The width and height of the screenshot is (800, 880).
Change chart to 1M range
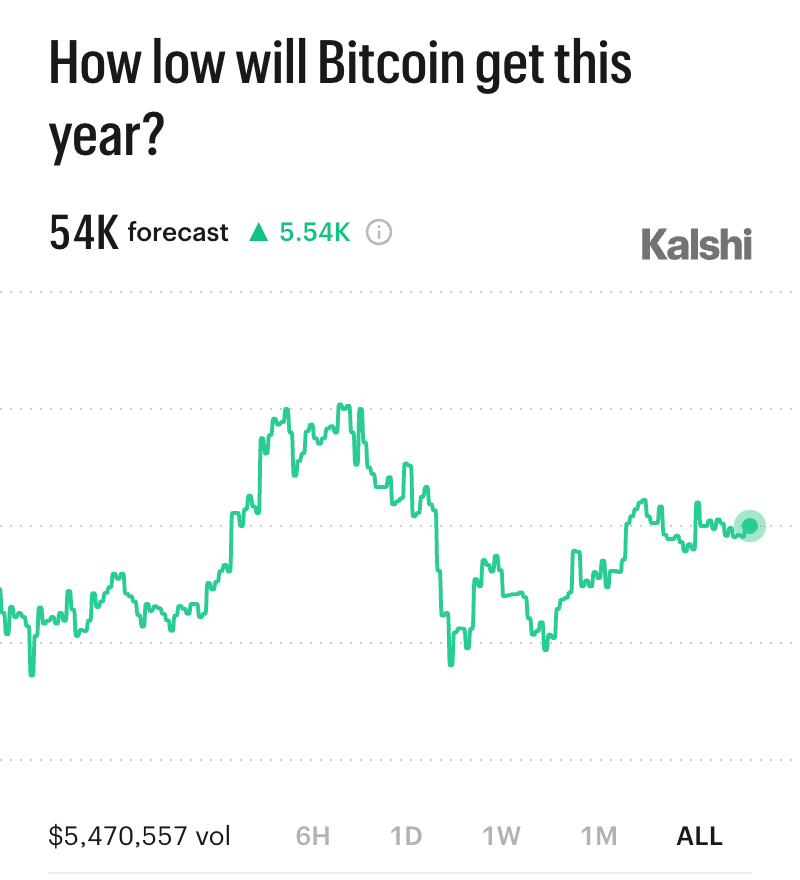pyautogui.click(x=598, y=836)
